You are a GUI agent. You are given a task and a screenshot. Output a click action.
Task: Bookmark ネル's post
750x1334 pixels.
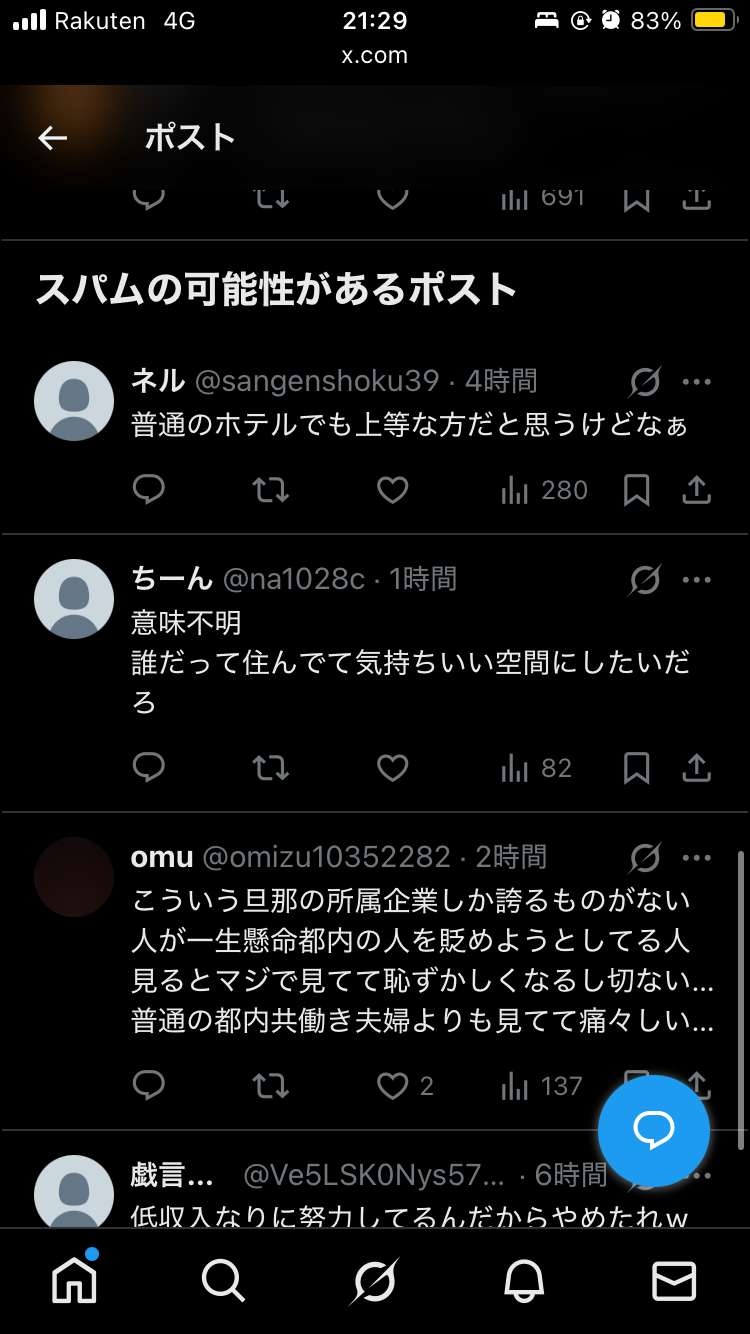pos(636,490)
